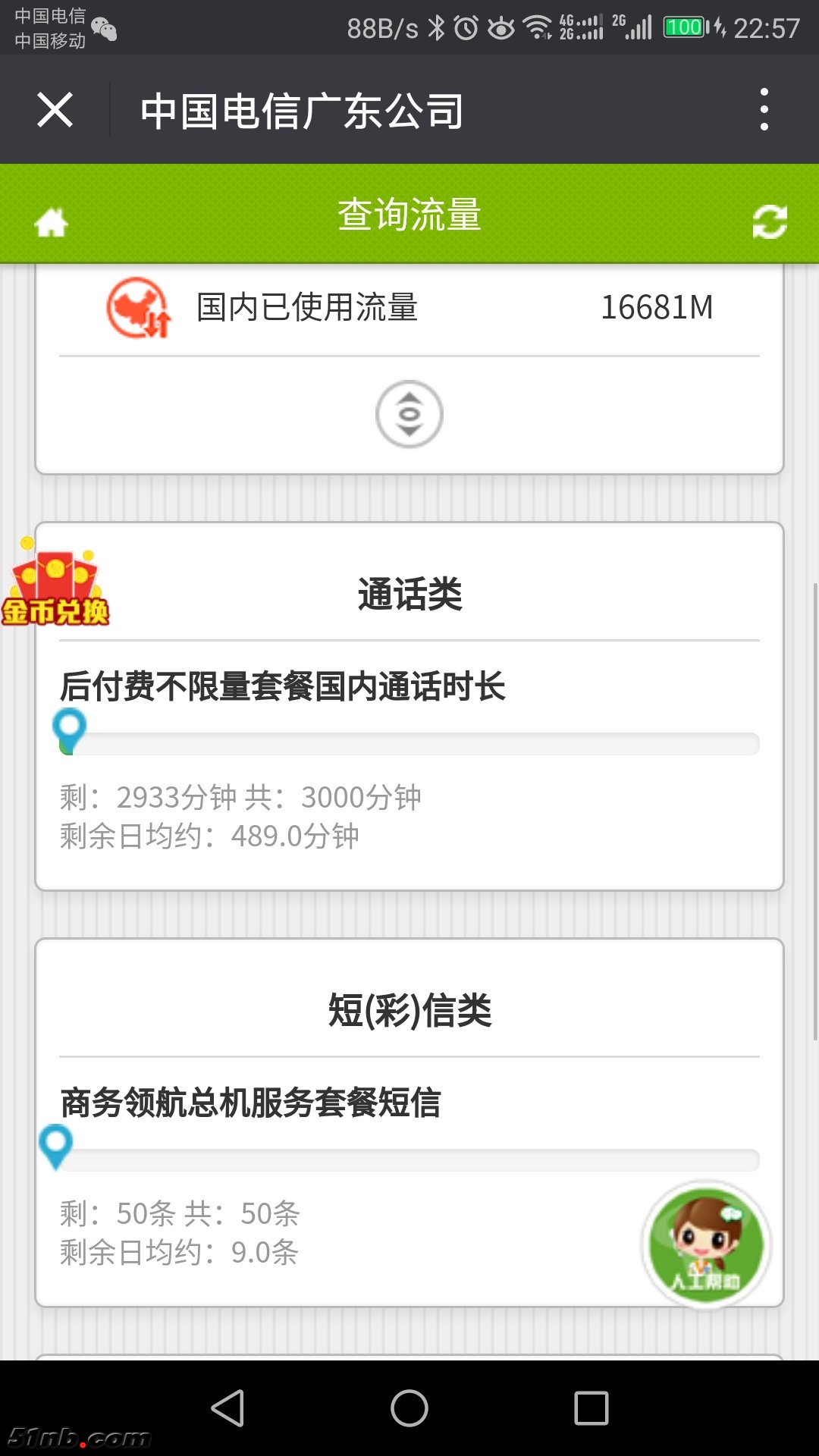Open the gold coin exchange (金币兑换) badge
The height and width of the screenshot is (1456, 819).
point(55,584)
